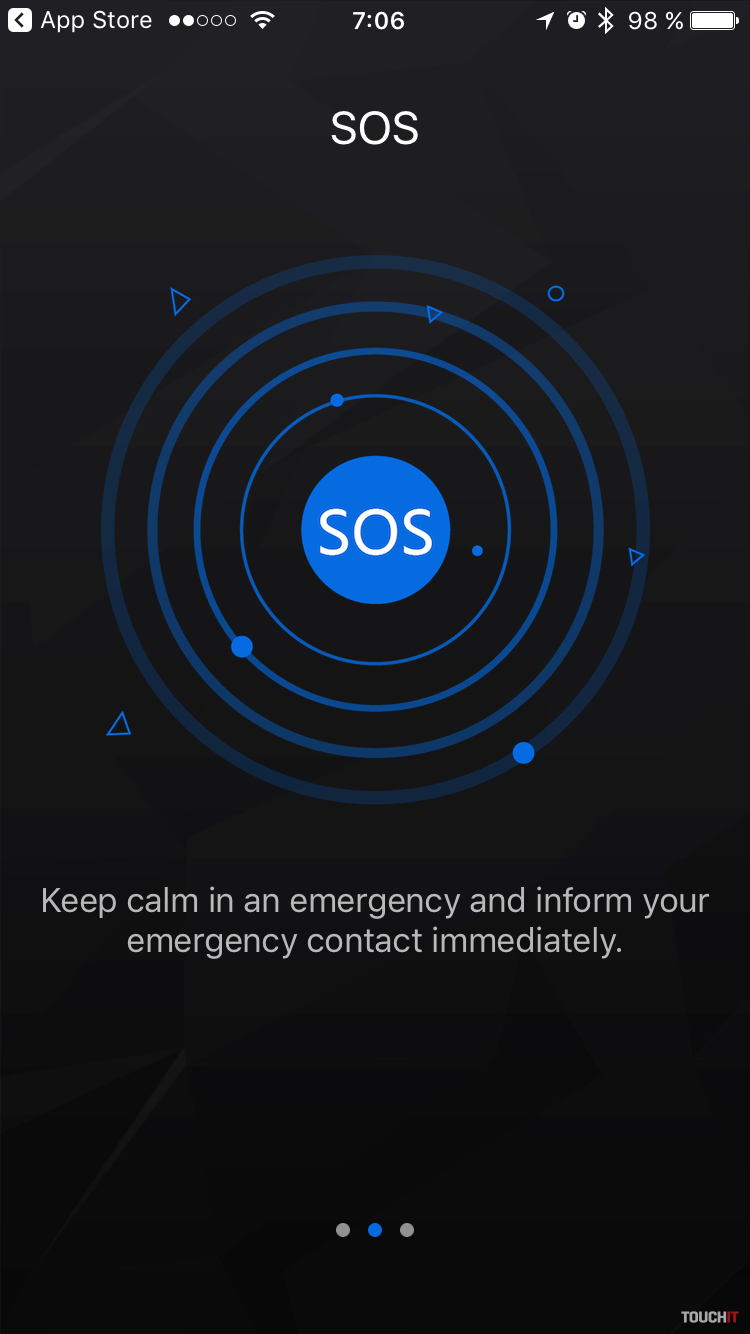Return to App Store via back arrow
750x1334 pixels.
(x=20, y=20)
